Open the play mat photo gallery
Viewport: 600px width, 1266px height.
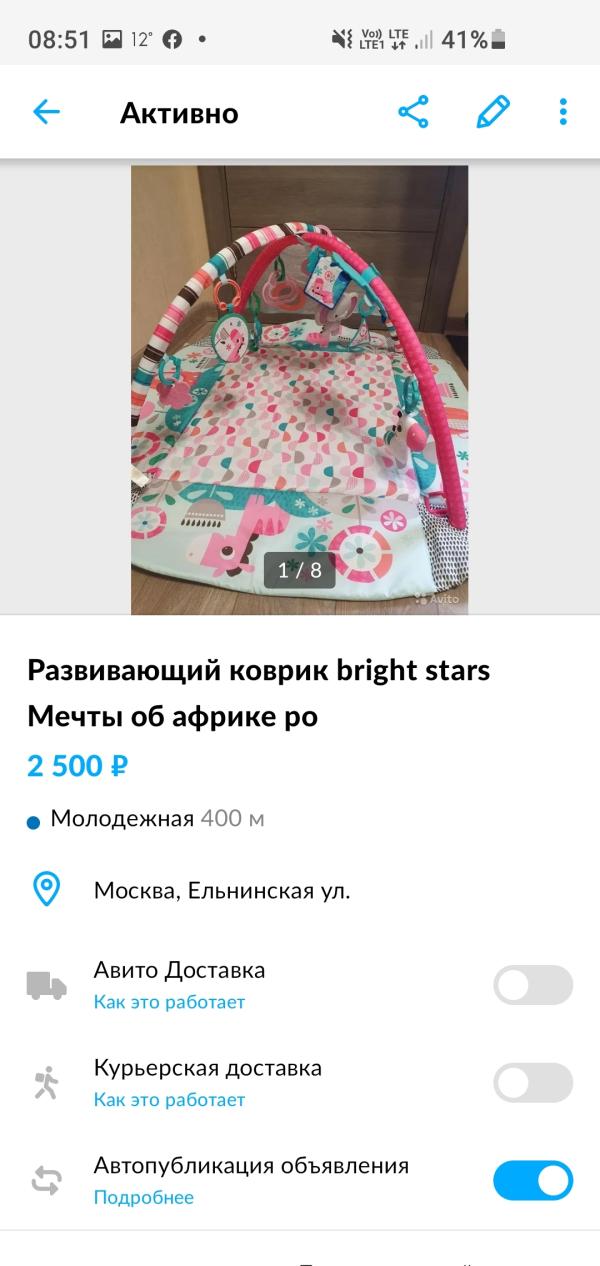pos(299,390)
